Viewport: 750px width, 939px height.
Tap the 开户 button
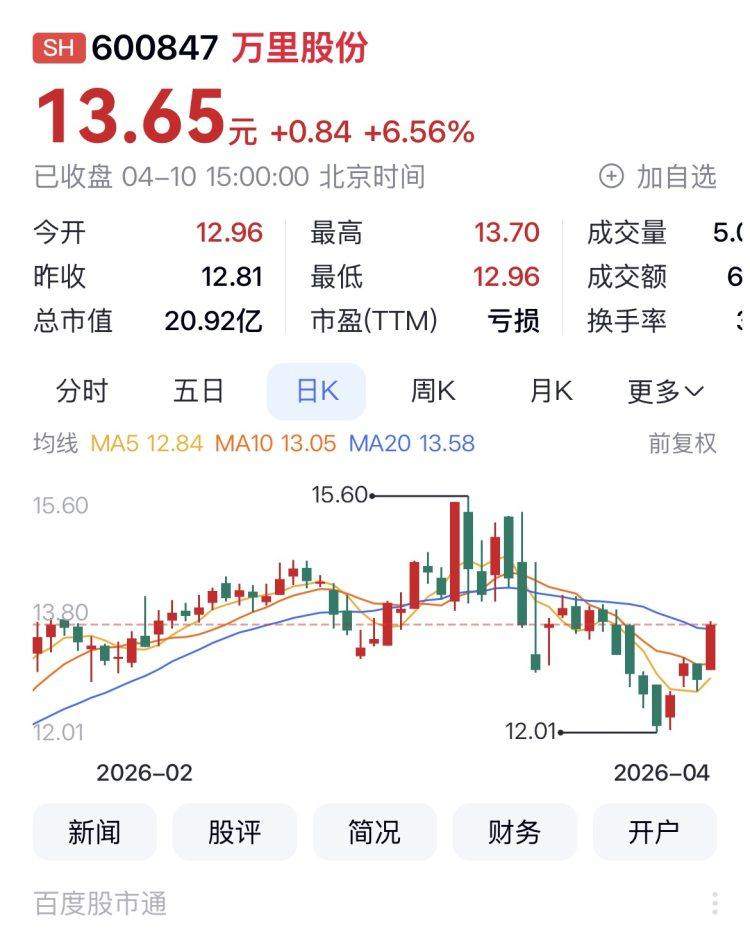tap(655, 832)
